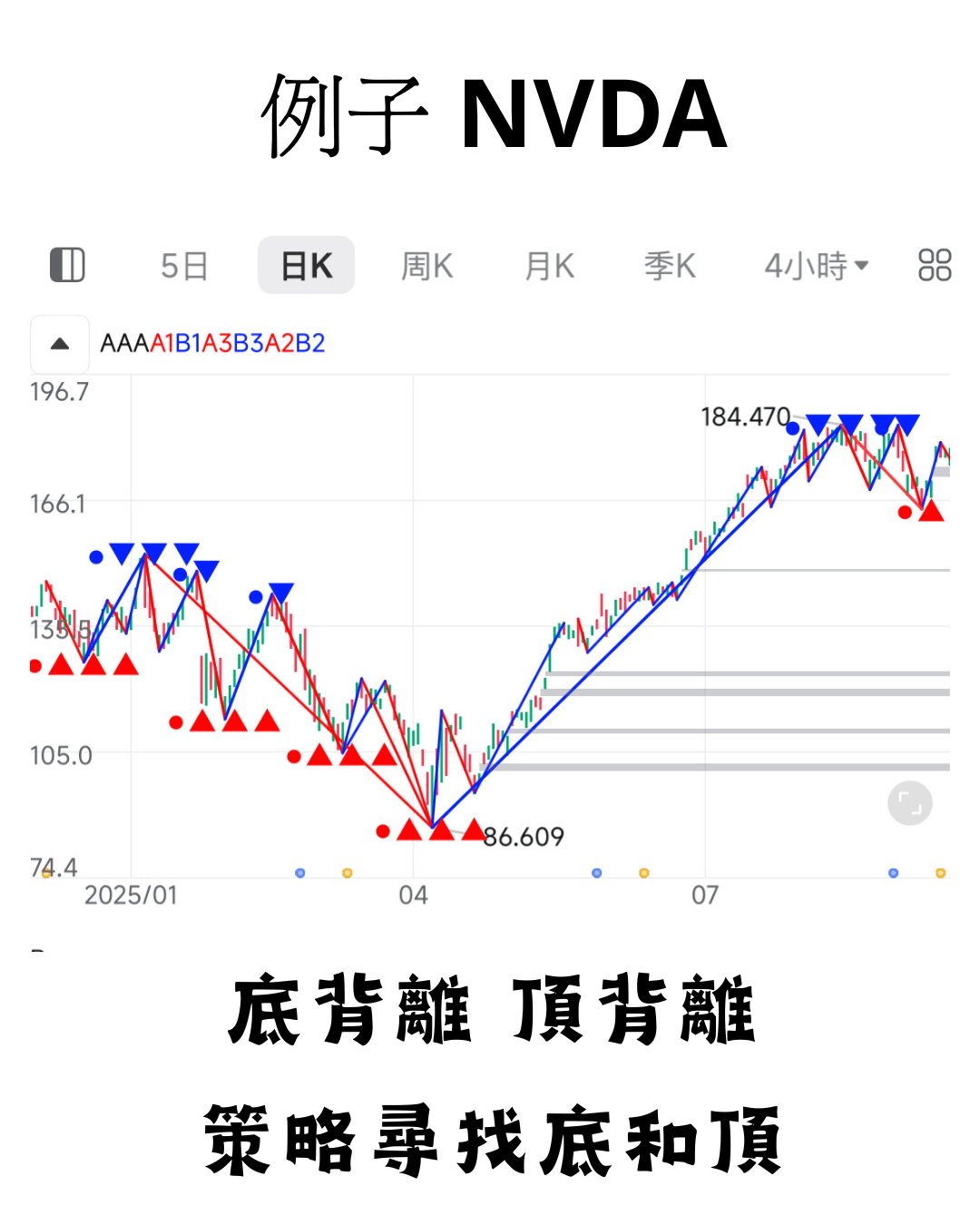Open the 4小時 timeframe dropdown

[814, 264]
